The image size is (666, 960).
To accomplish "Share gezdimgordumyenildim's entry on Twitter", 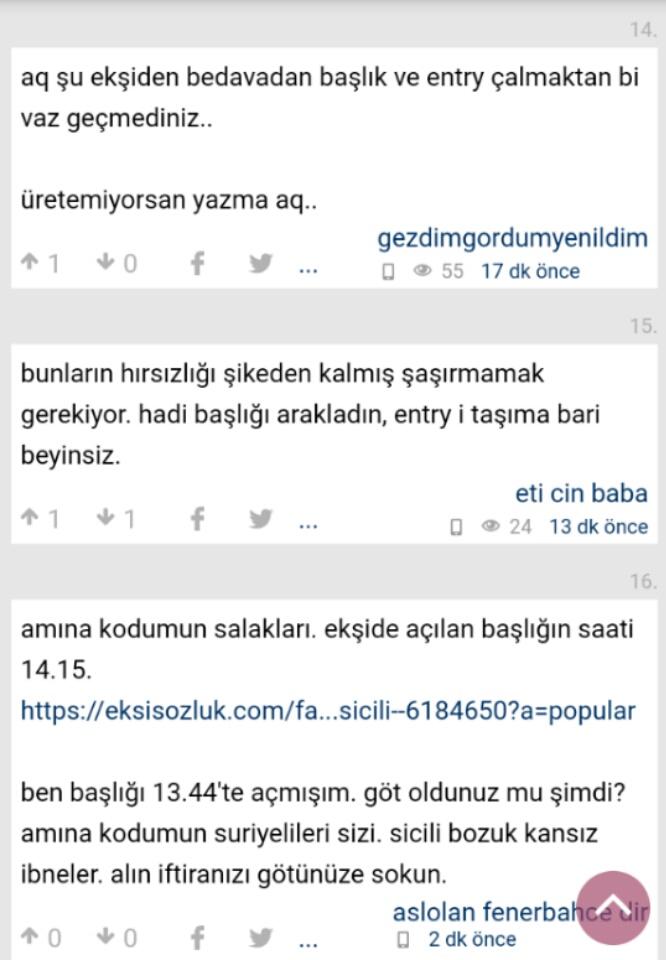I will coord(261,264).
